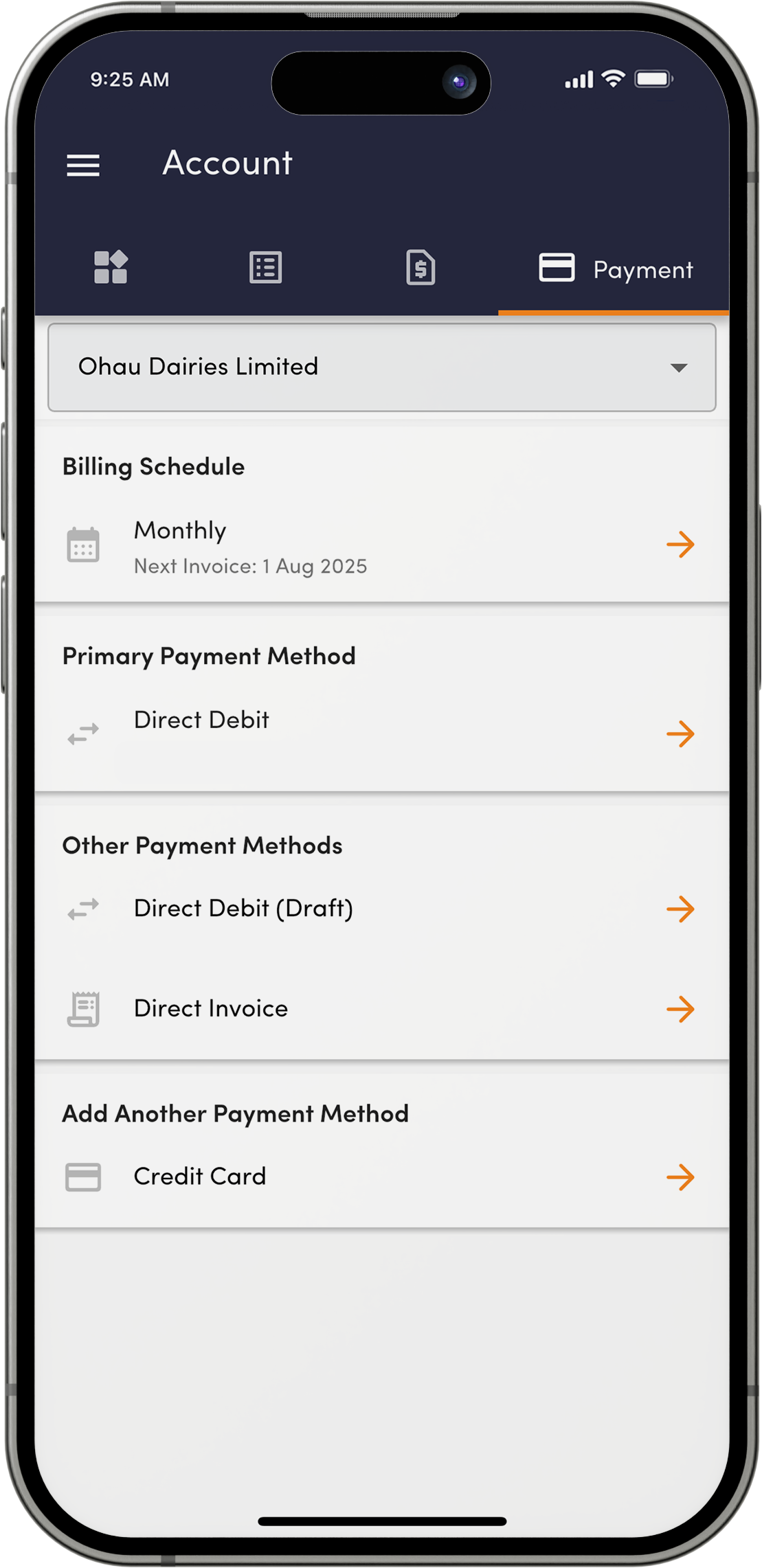Open the Direct Invoice payment method

tap(682, 1008)
